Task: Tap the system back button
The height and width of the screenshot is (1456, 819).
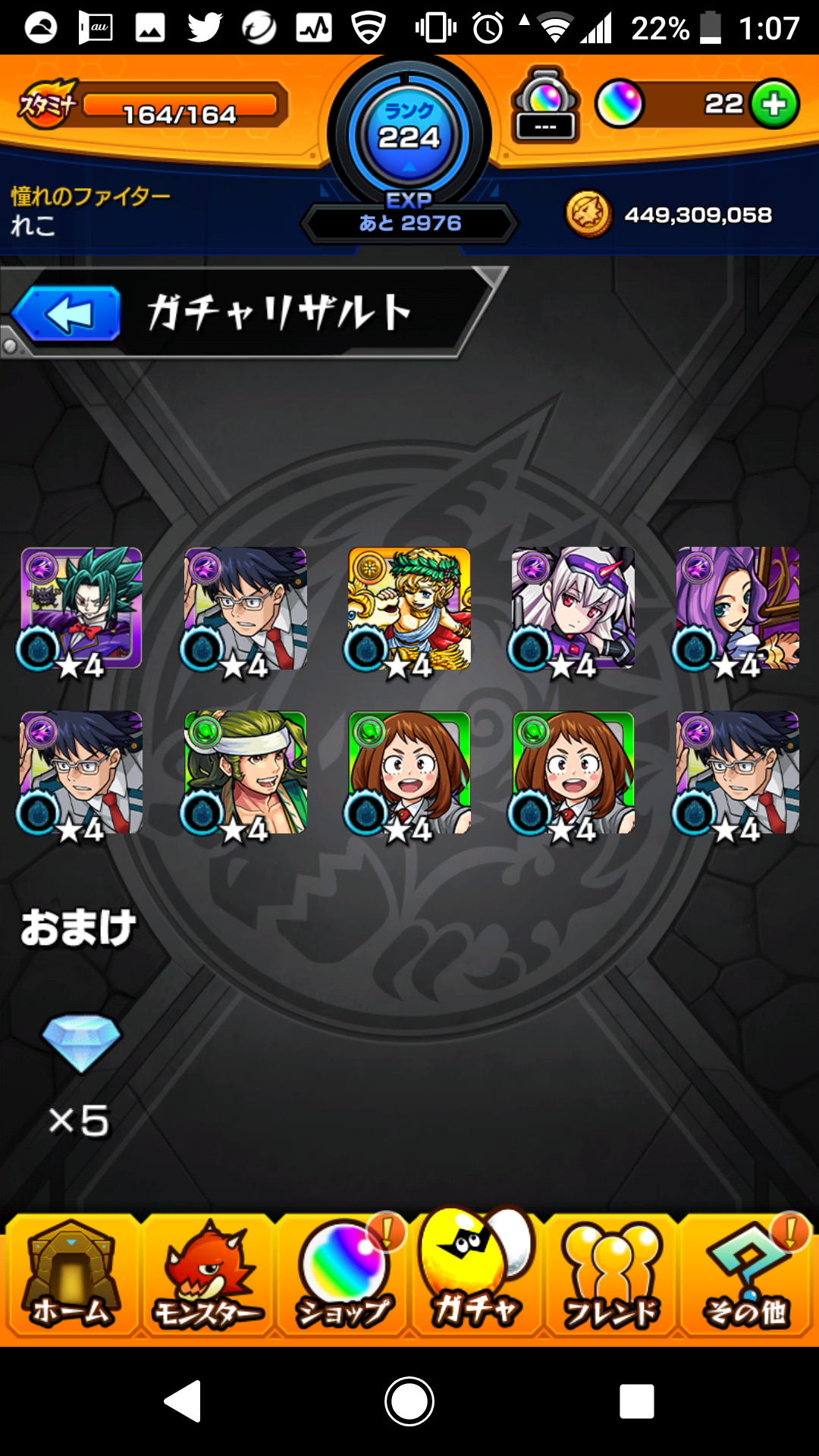Action: click(x=183, y=1401)
